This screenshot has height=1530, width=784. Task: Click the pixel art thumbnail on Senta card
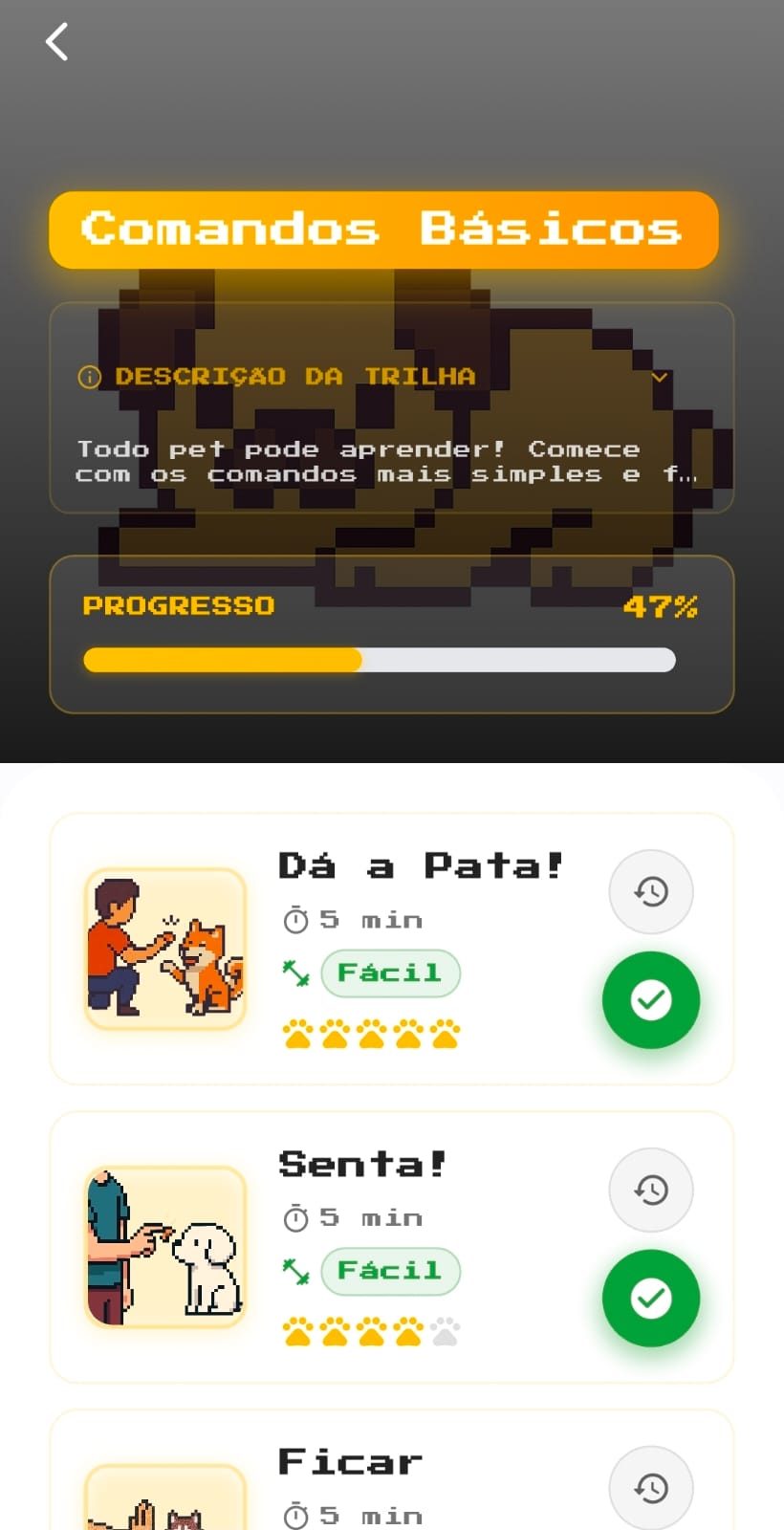[x=164, y=1248]
